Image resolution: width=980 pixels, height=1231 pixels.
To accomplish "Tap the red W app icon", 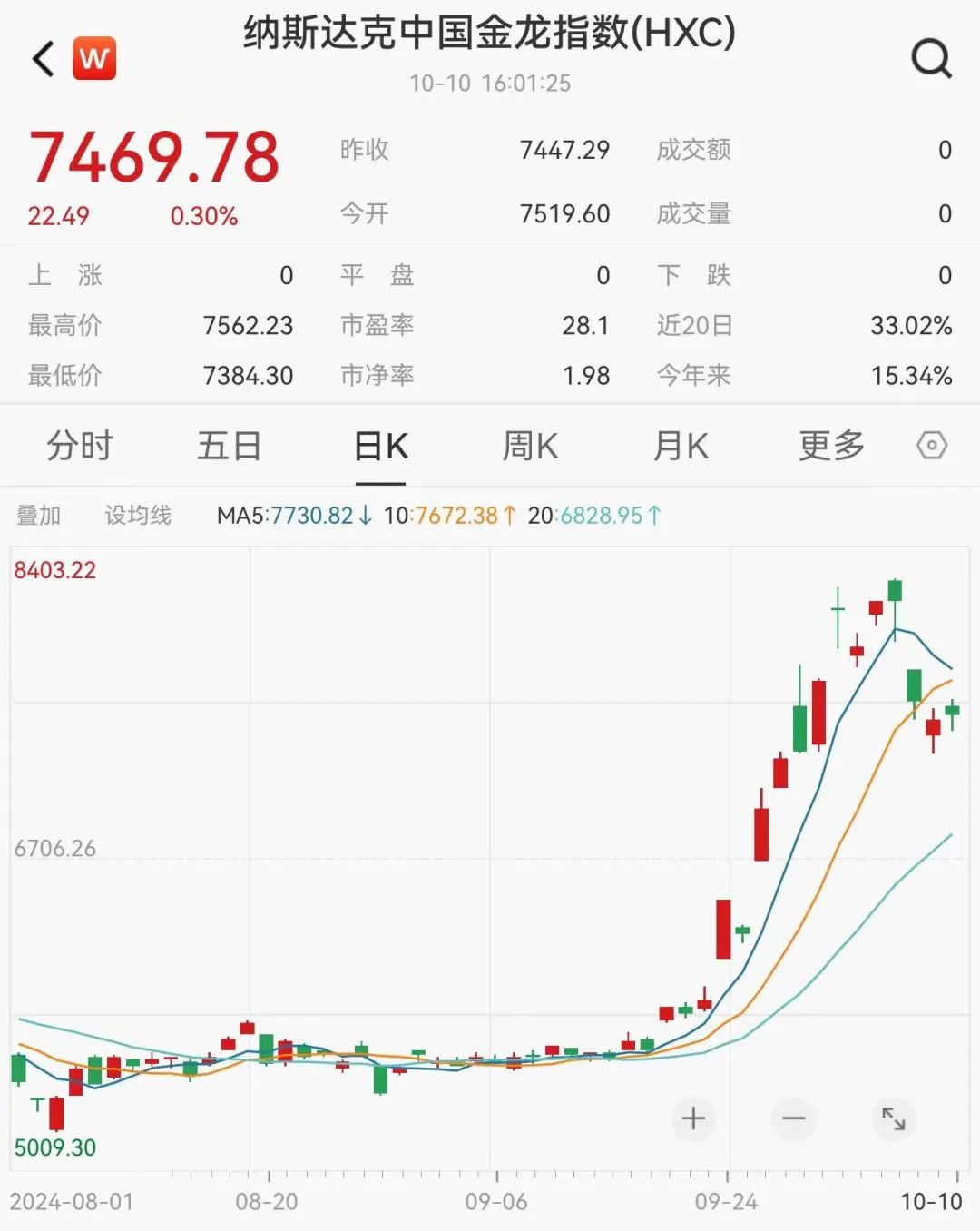I will tap(94, 59).
